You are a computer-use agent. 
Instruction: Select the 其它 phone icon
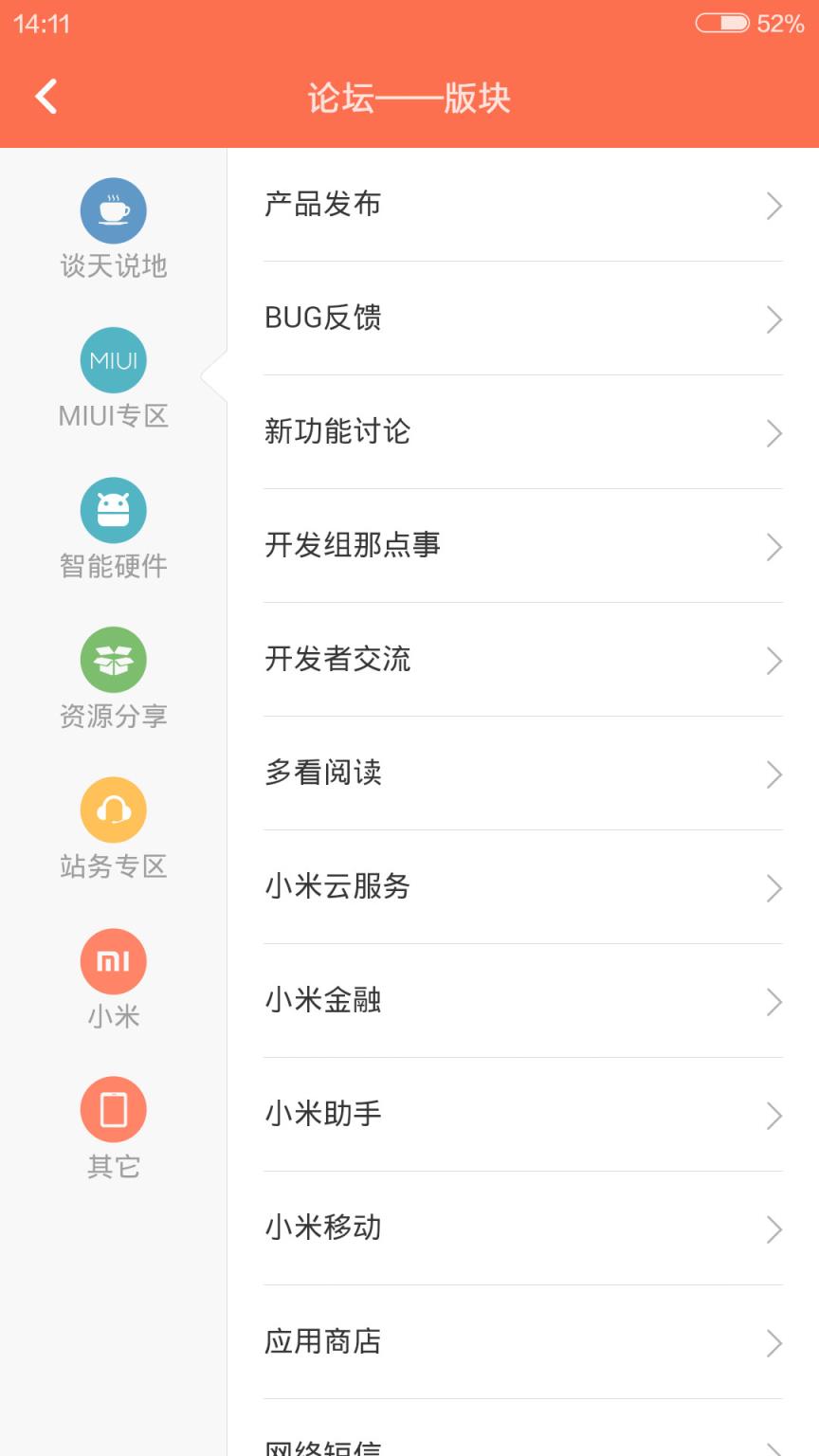pyautogui.click(x=113, y=1109)
